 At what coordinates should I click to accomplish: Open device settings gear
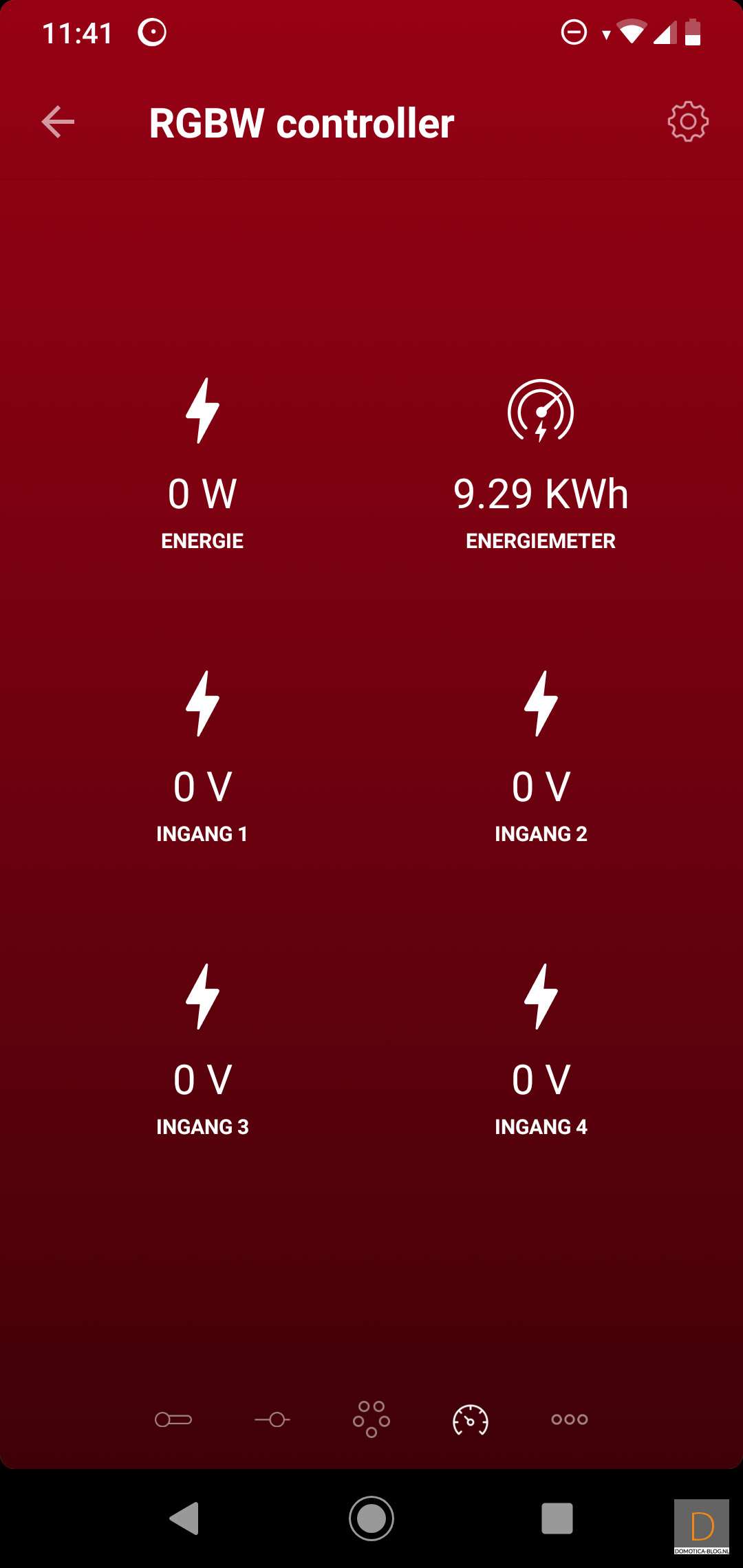[687, 122]
